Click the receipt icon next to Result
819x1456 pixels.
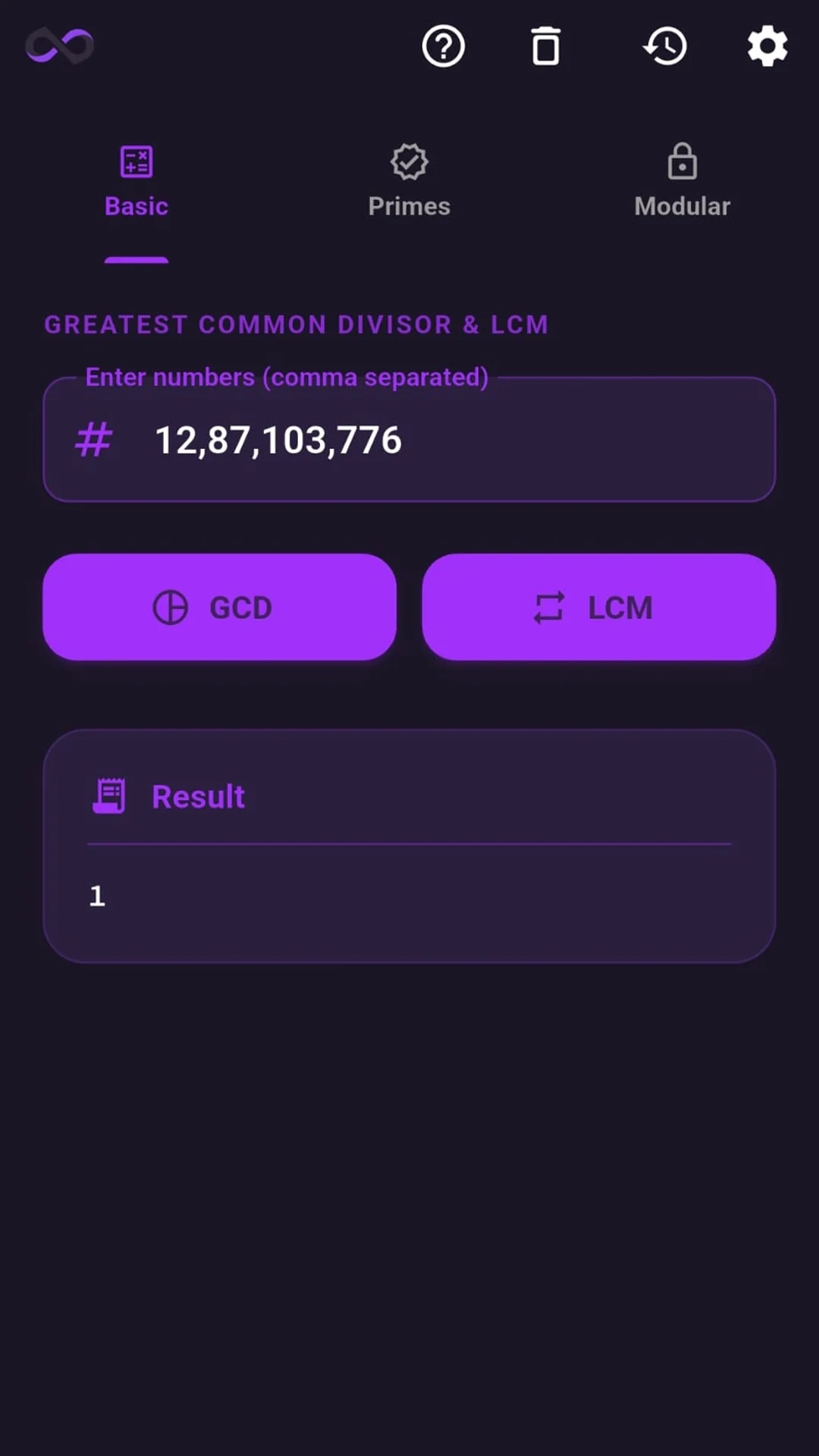click(109, 795)
